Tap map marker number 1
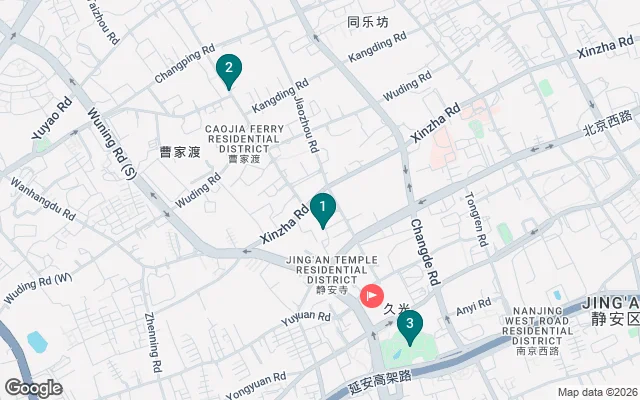Screen dimensions: 640x400 (322, 208)
